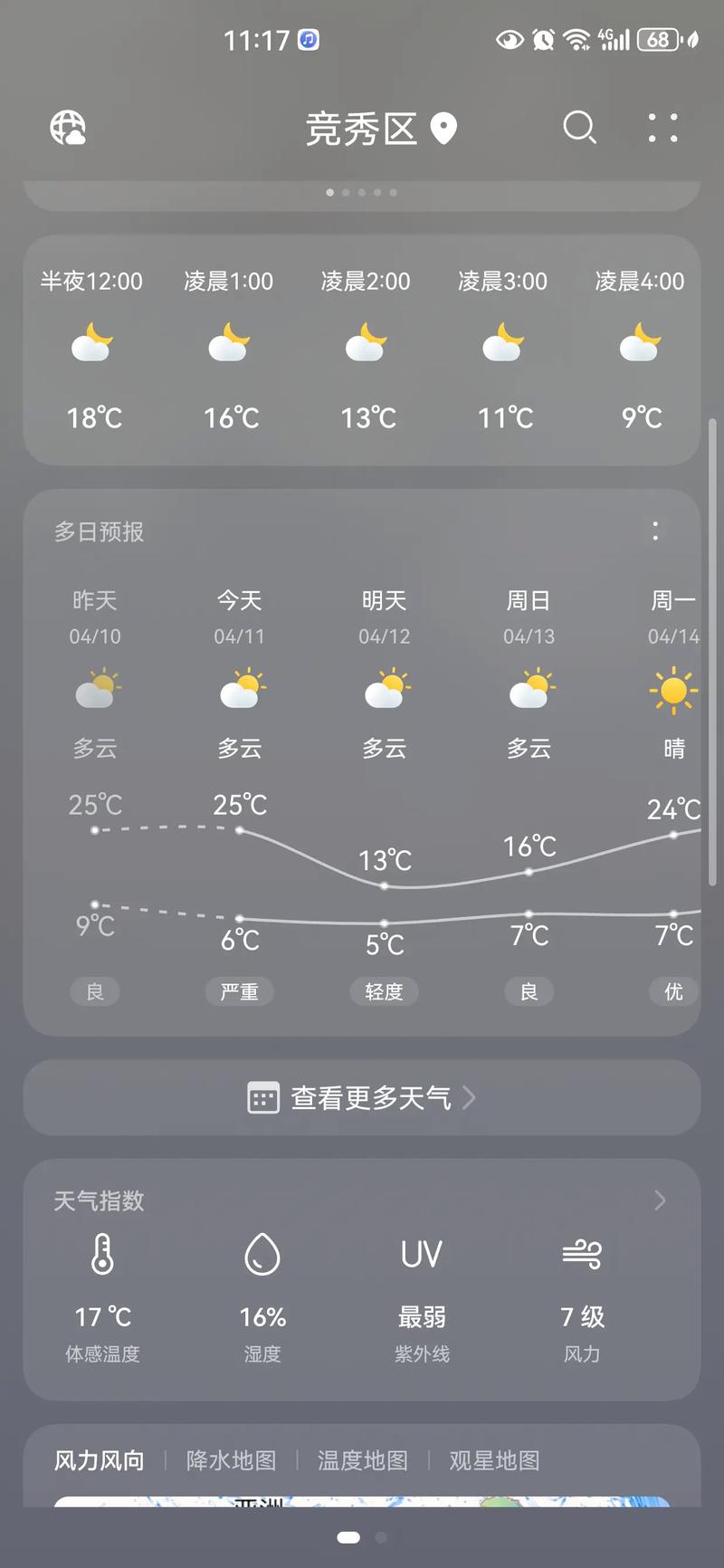Viewport: 724px width, 1568px height.
Task: Expand the 天气指数 section via chevron
Action: pyautogui.click(x=660, y=1200)
